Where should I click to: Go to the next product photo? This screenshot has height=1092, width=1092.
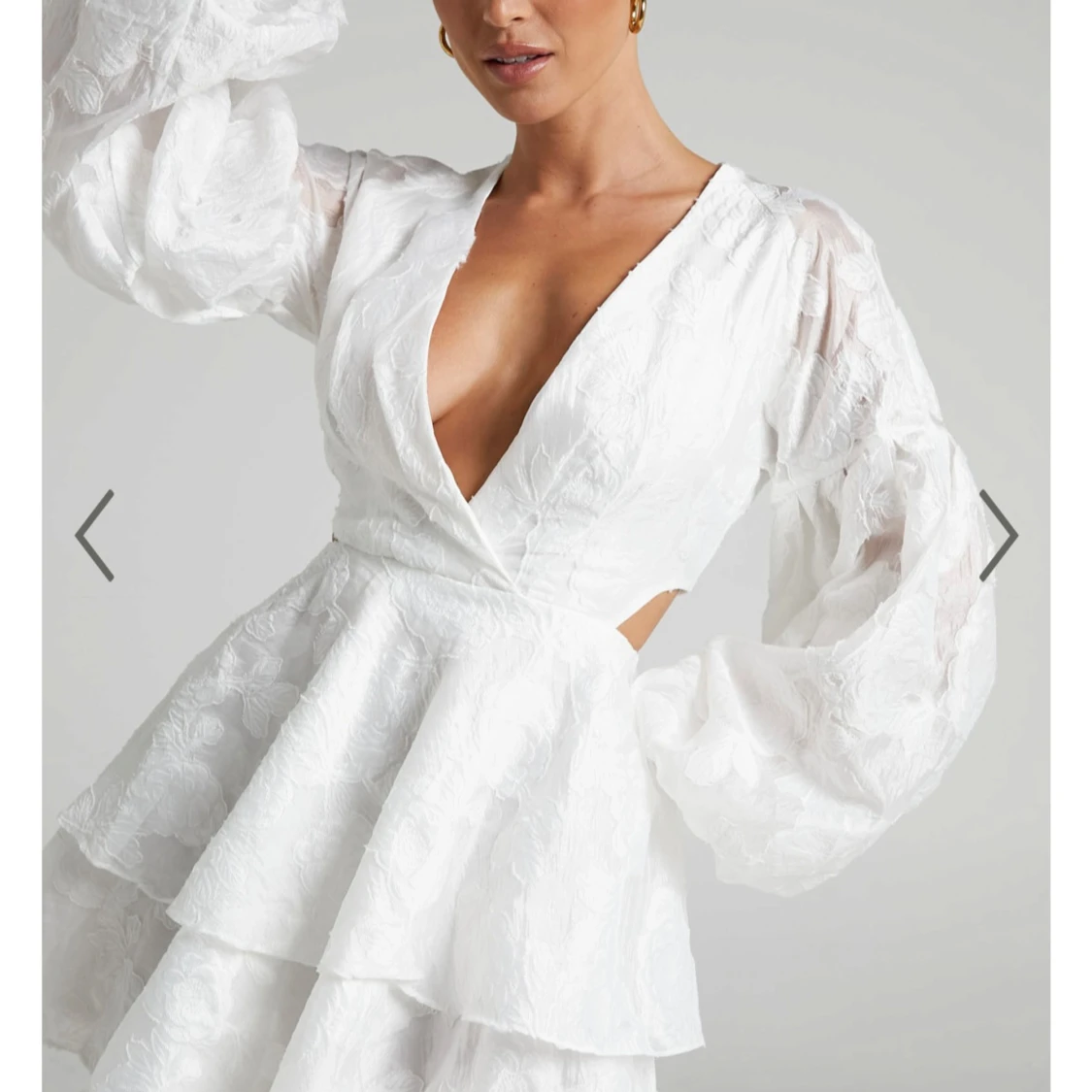click(x=997, y=536)
